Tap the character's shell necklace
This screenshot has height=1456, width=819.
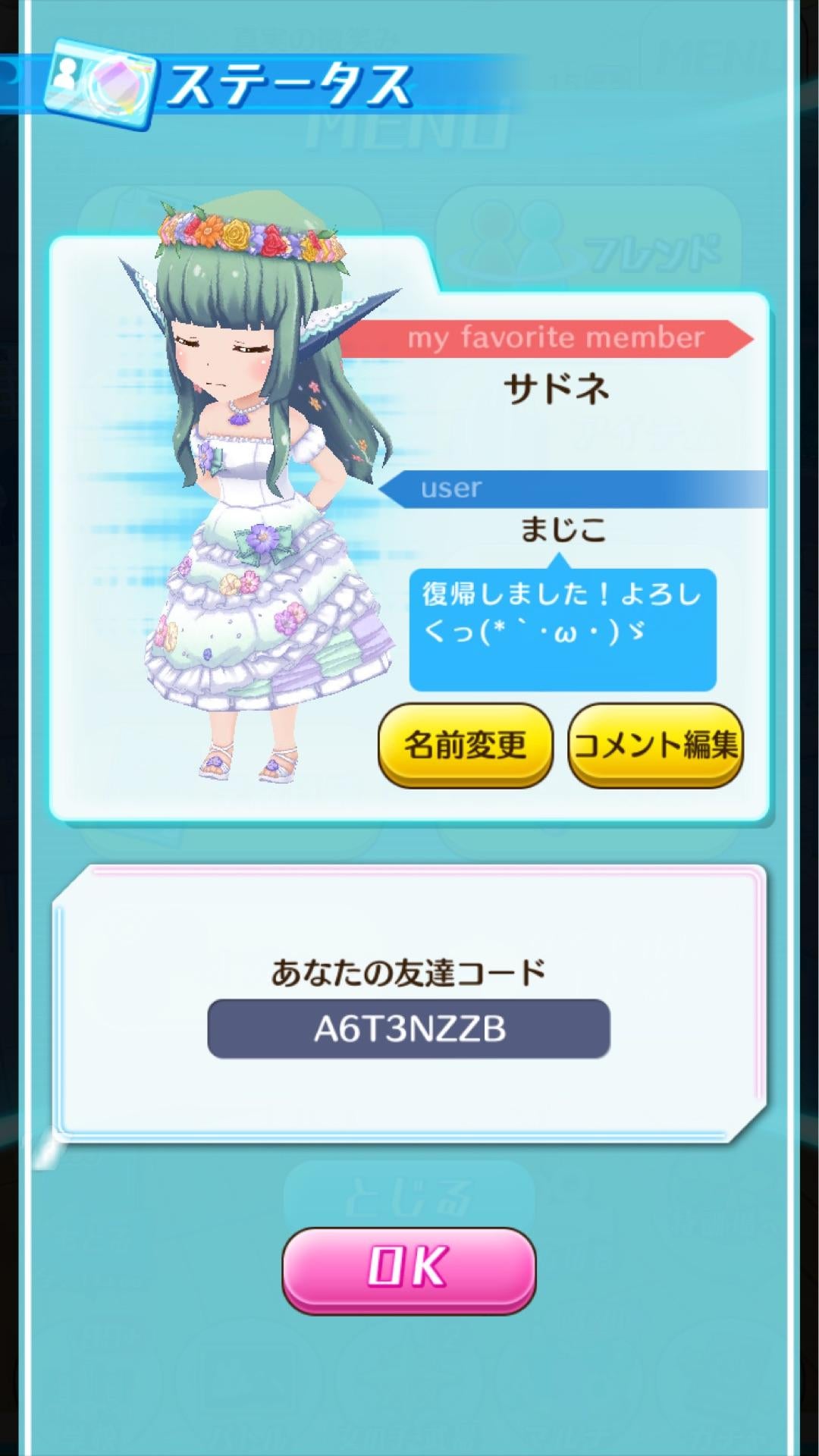pyautogui.click(x=241, y=419)
